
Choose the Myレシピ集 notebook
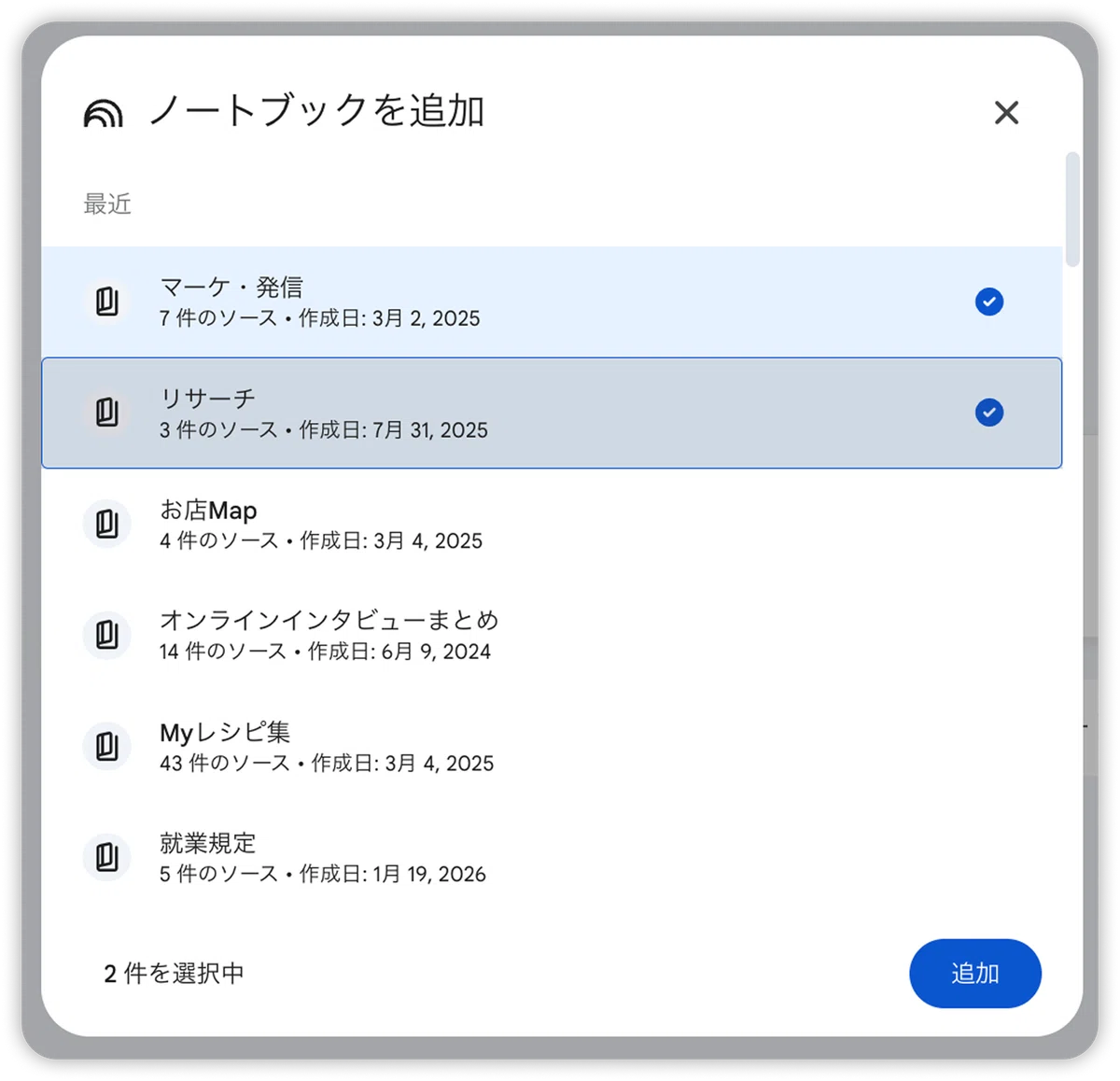tap(552, 746)
